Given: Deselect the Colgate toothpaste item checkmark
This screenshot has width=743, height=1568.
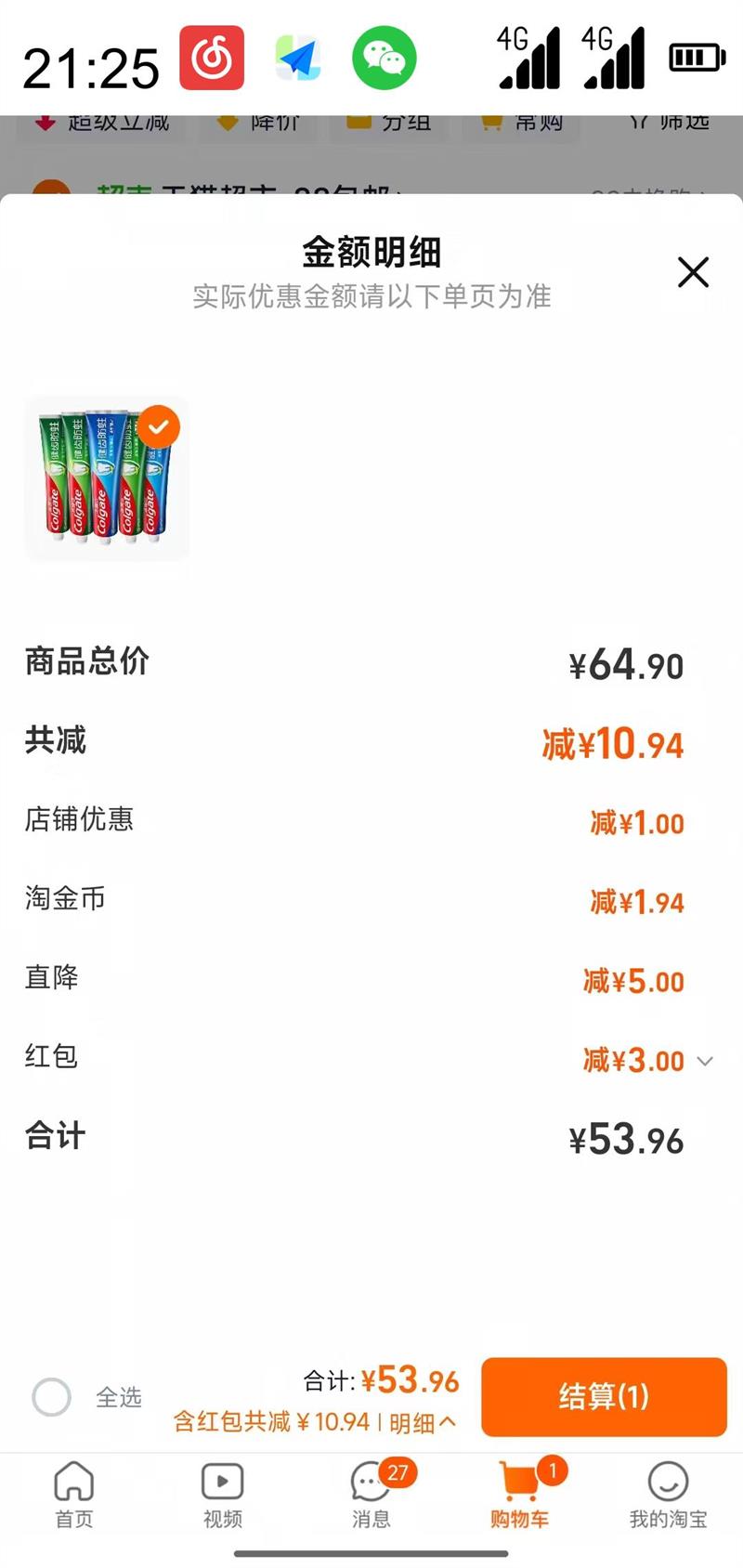Looking at the screenshot, I should click(160, 426).
